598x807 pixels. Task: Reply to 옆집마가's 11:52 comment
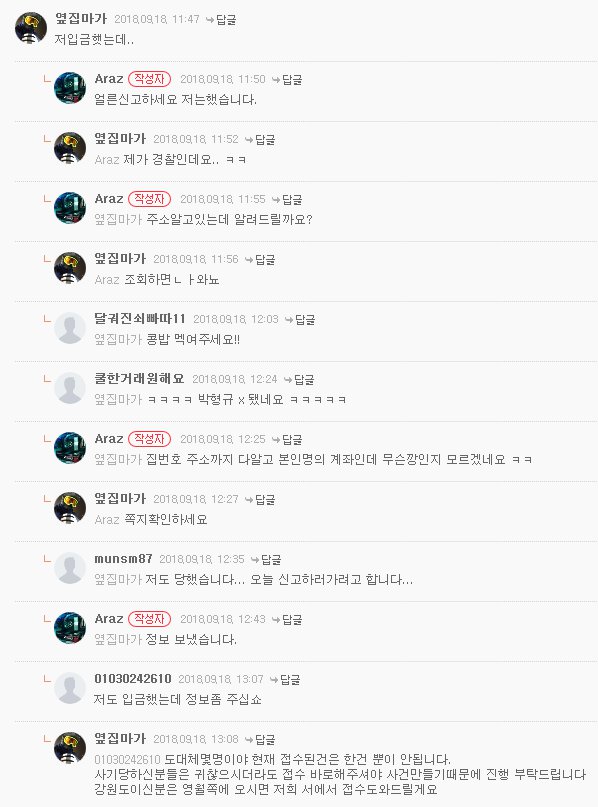[x=260, y=139]
